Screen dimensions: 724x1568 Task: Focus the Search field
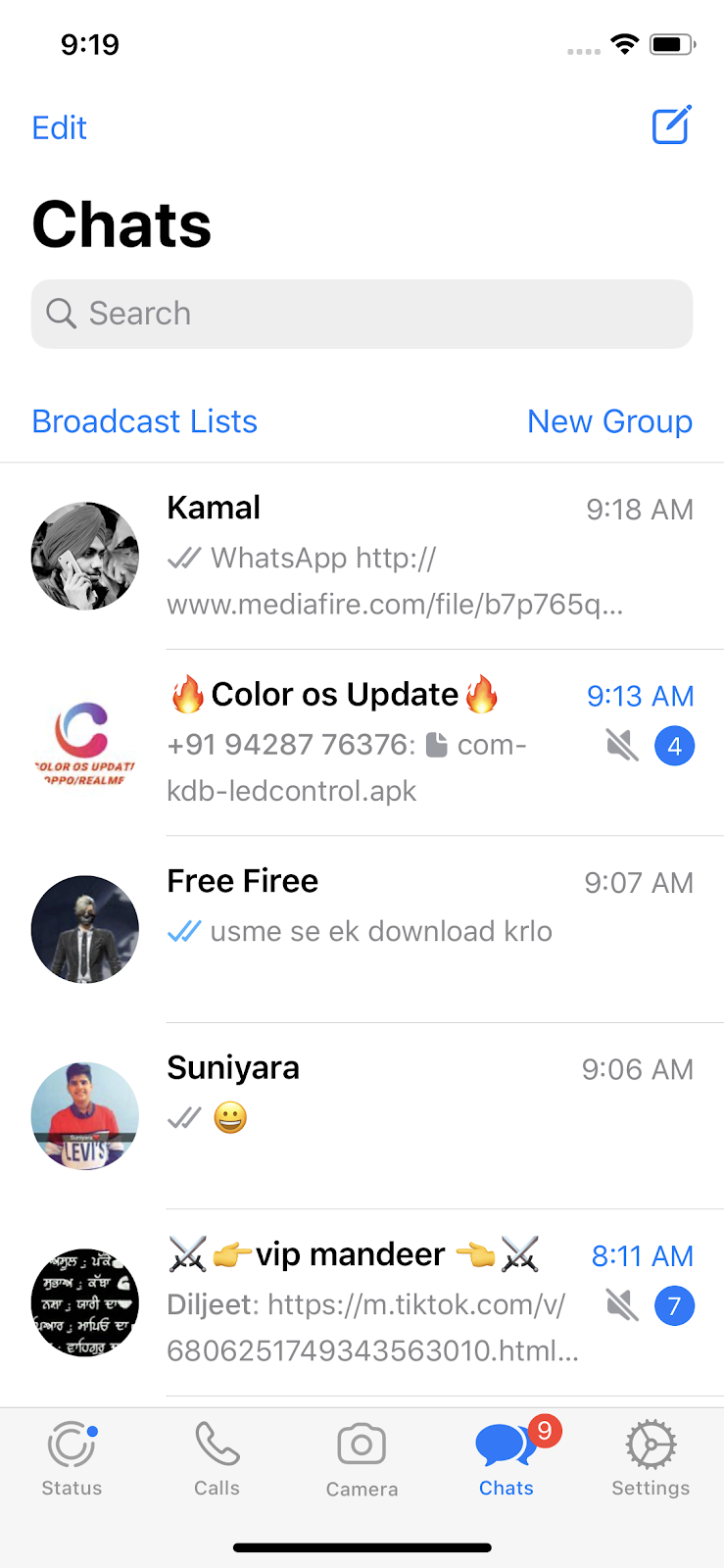(x=362, y=314)
